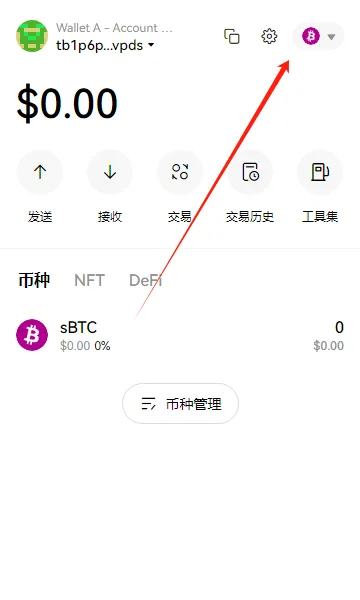Copy the wallet address
This screenshot has height=600, width=360.
(232, 37)
